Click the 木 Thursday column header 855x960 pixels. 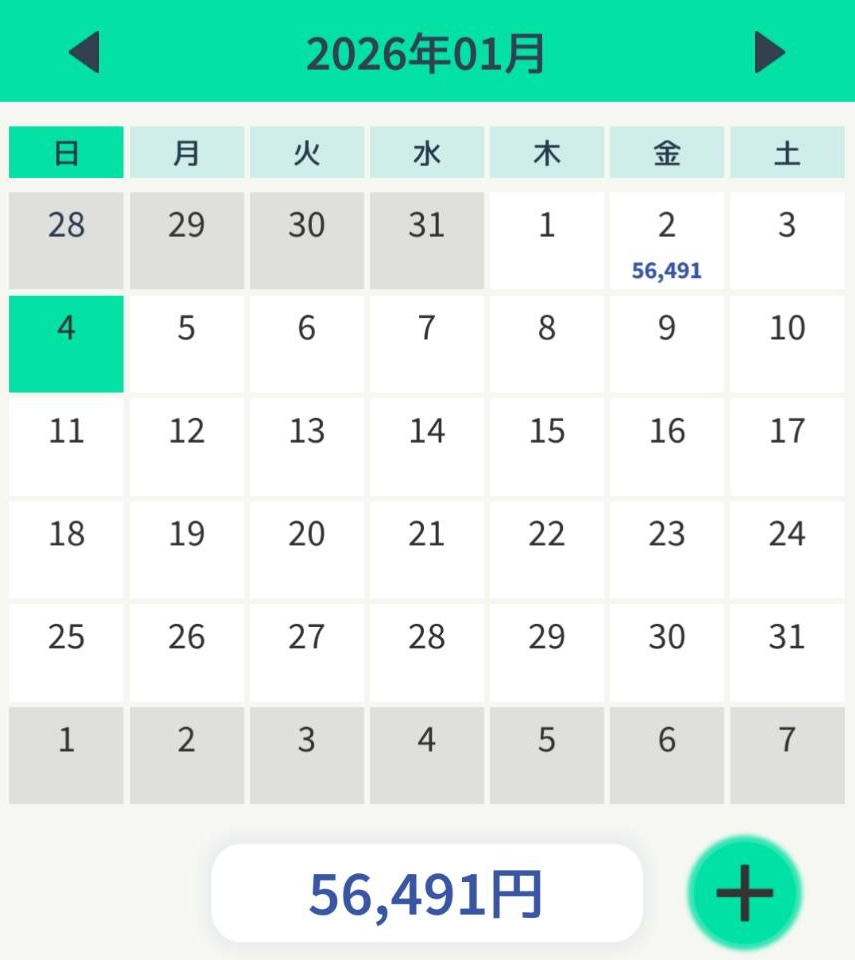tap(546, 153)
